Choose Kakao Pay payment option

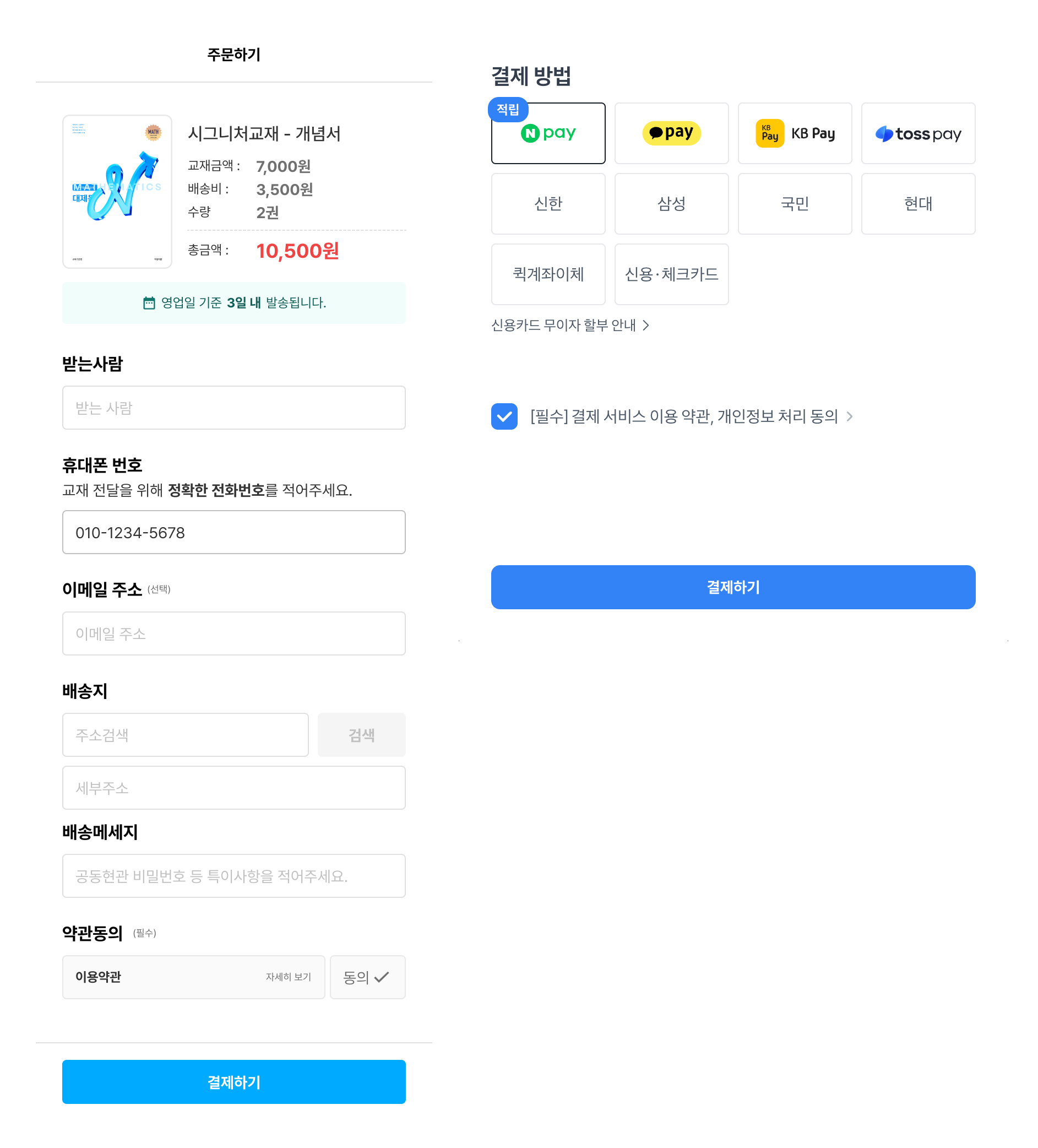[671, 133]
